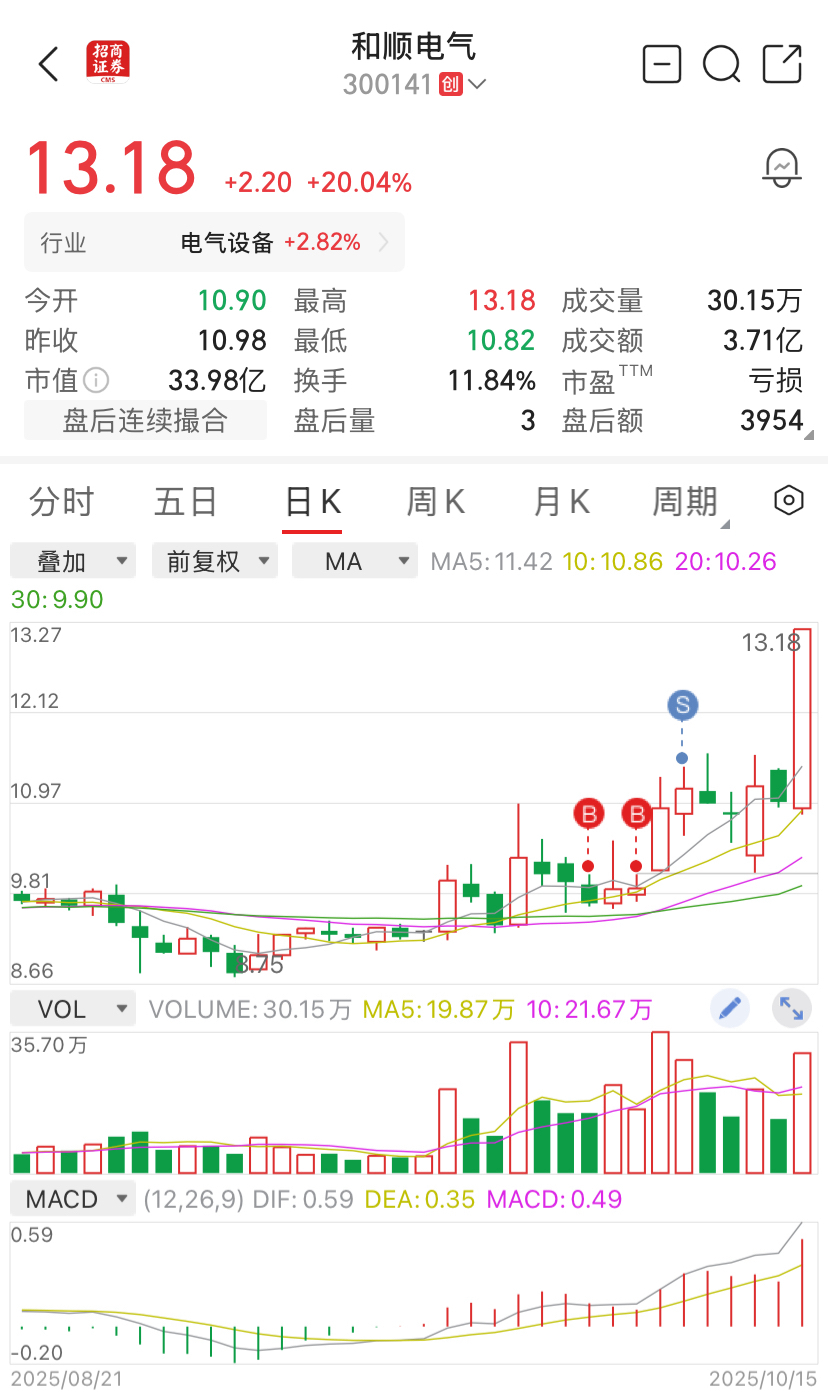Open the MACD indicator dropdown
Viewport: 828px width, 1399px height.
(x=72, y=1198)
